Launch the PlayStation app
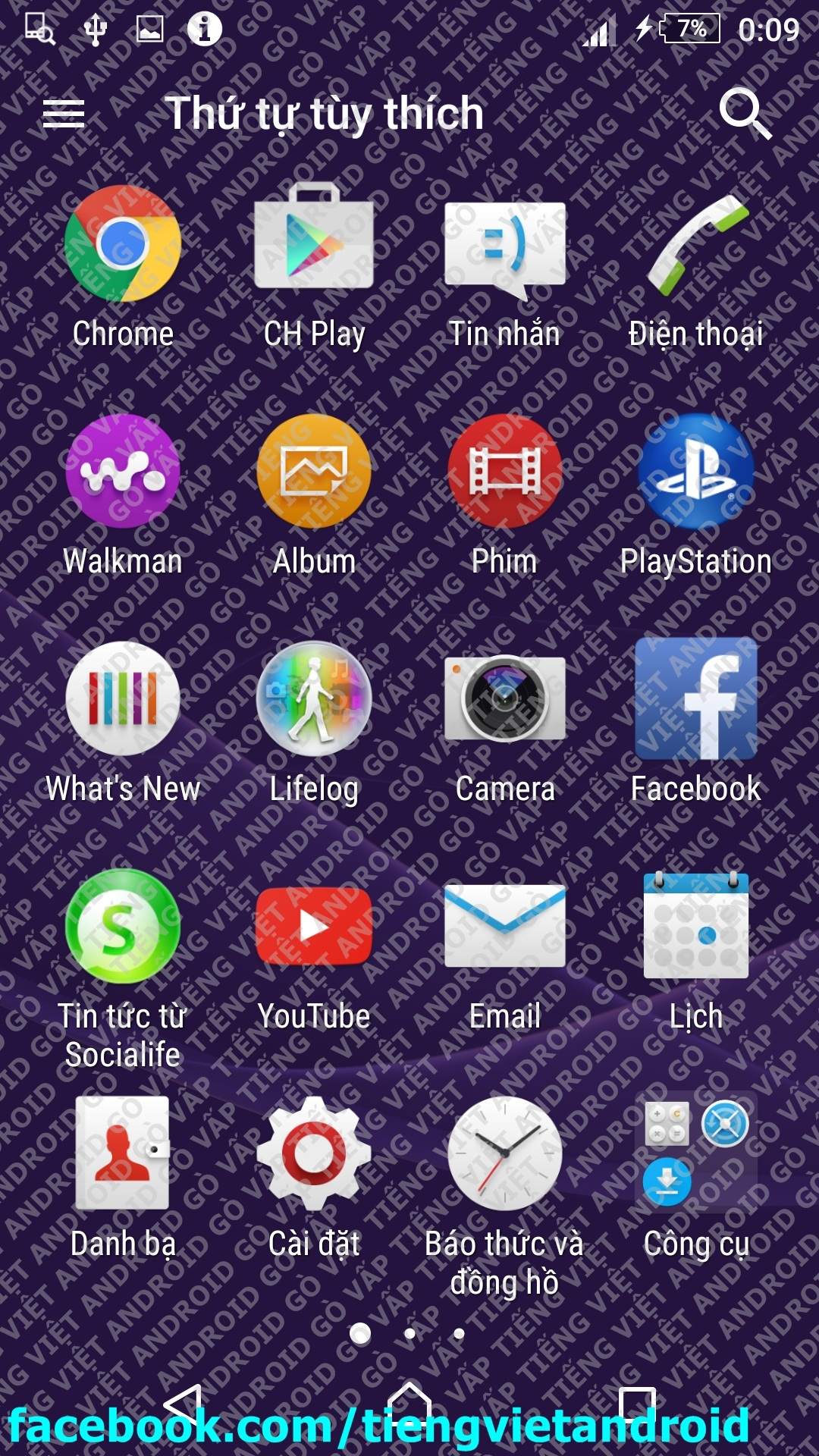 click(x=696, y=472)
